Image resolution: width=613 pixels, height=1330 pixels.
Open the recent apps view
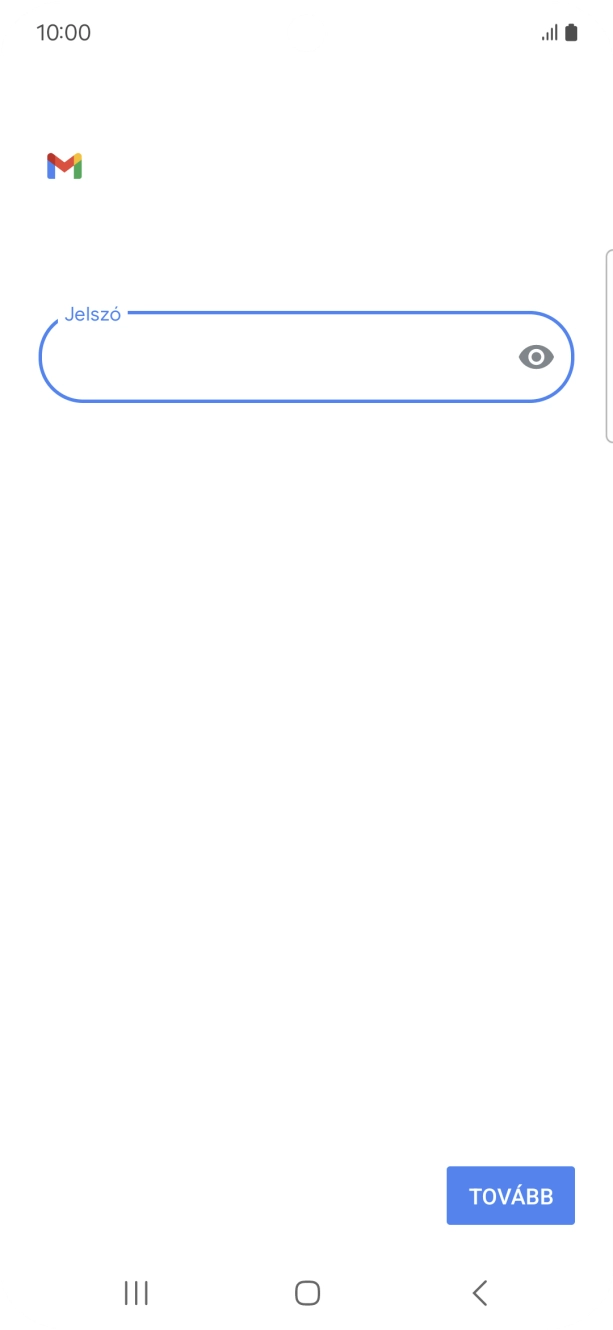coord(136,1293)
